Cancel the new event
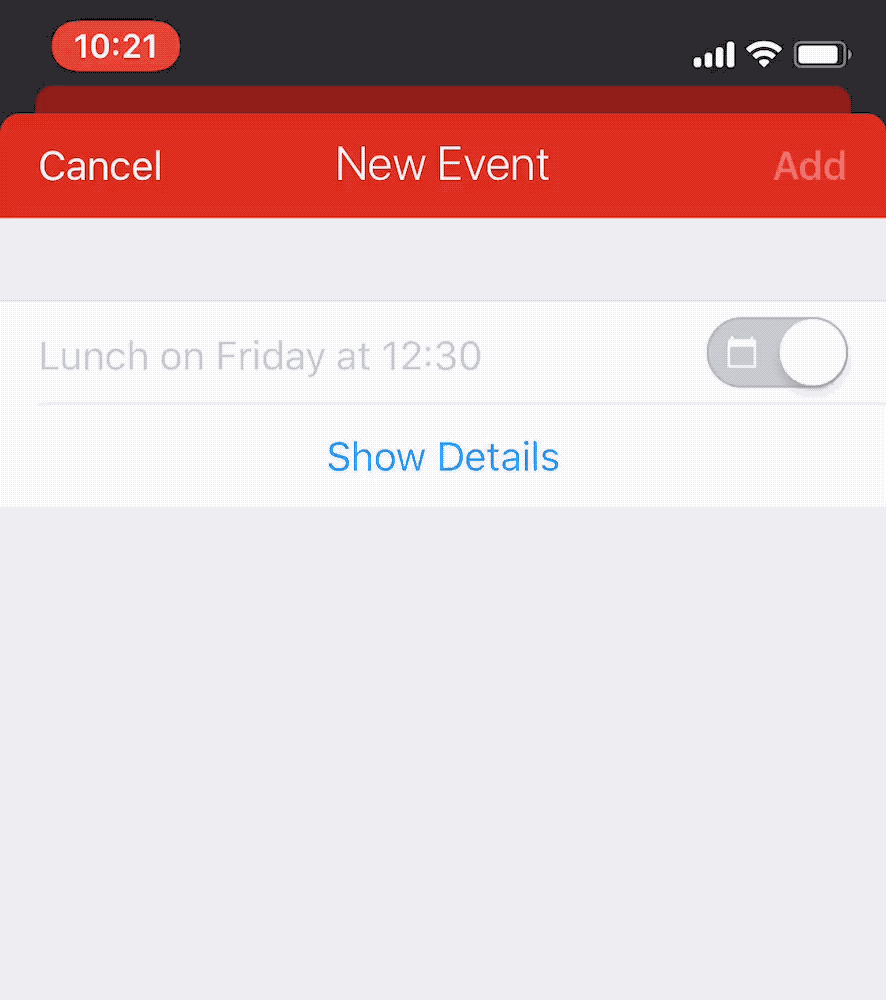This screenshot has width=886, height=1000. tap(100, 166)
